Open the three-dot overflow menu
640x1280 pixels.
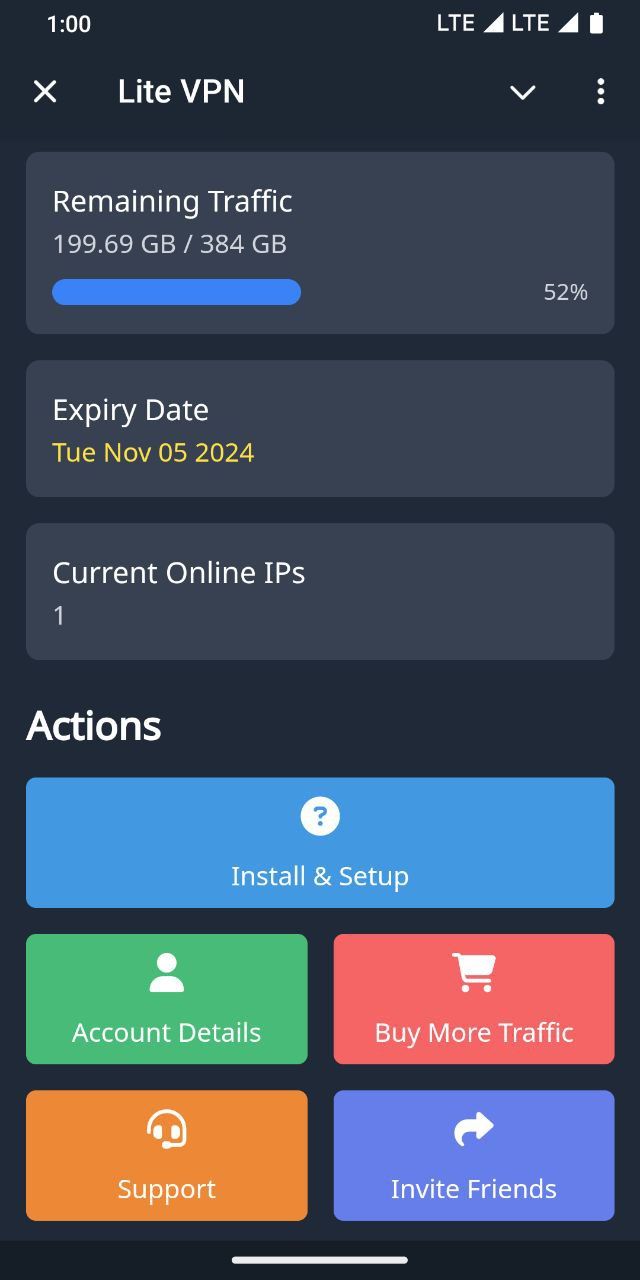click(x=600, y=92)
